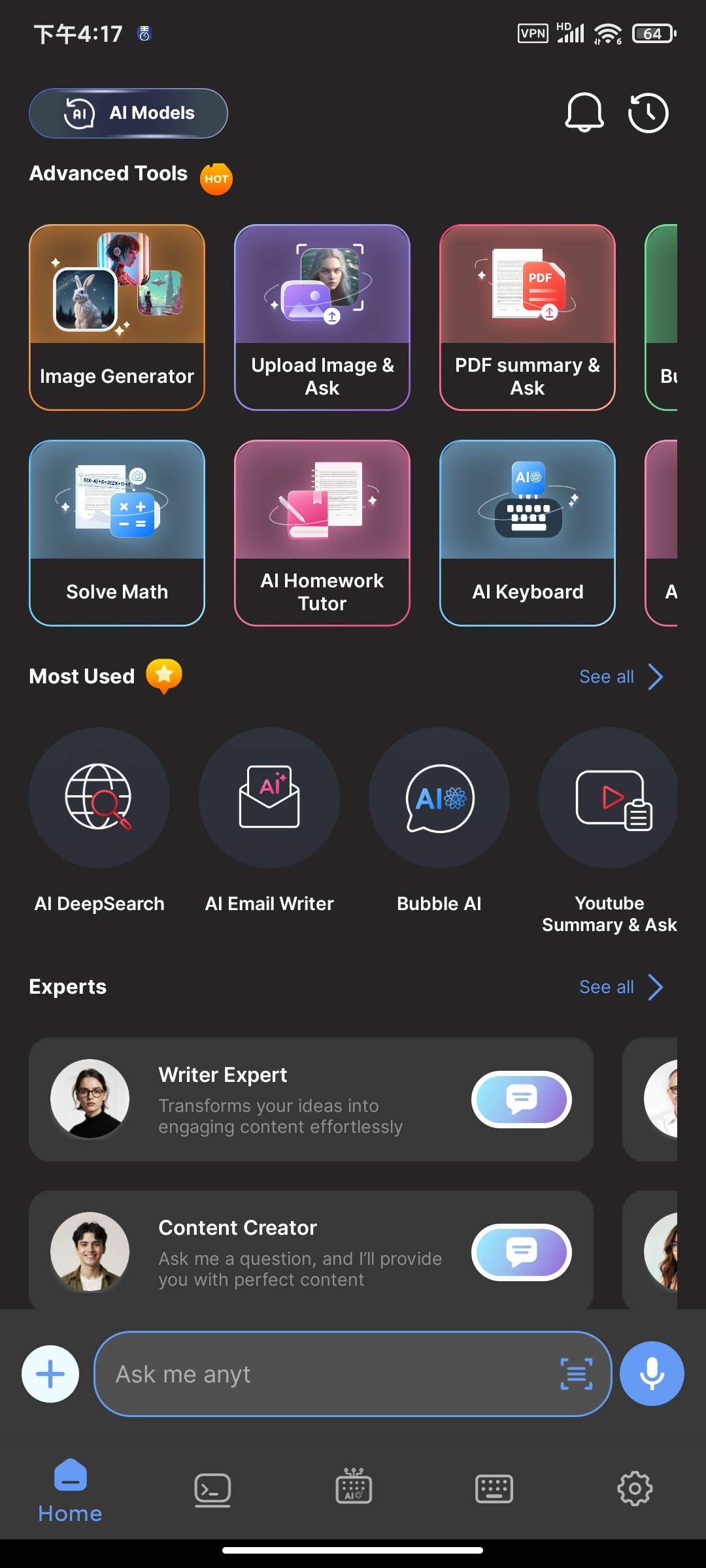The width and height of the screenshot is (706, 1568).
Task: View chat history clock icon
Action: (648, 113)
